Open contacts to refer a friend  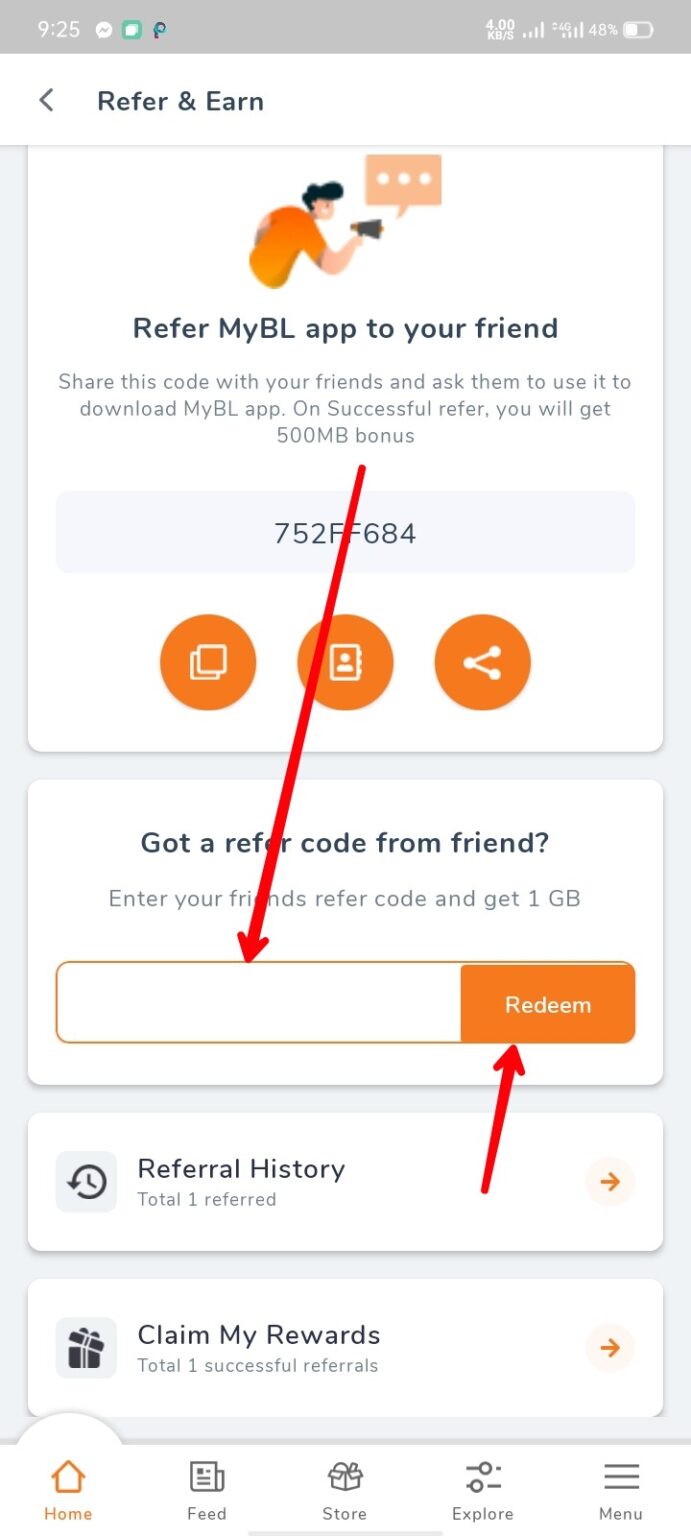[345, 662]
